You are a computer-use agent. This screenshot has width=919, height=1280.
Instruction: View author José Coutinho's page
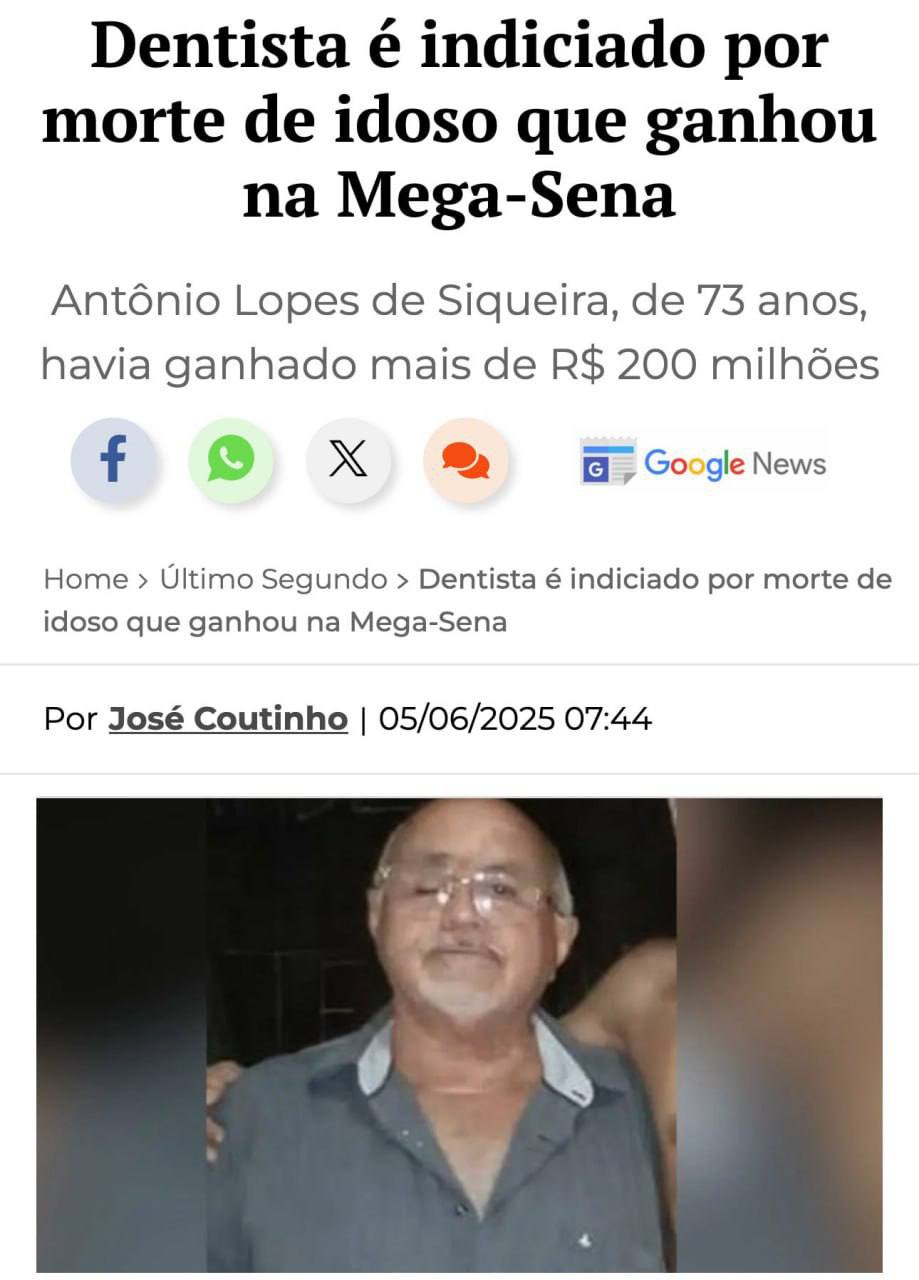228,718
